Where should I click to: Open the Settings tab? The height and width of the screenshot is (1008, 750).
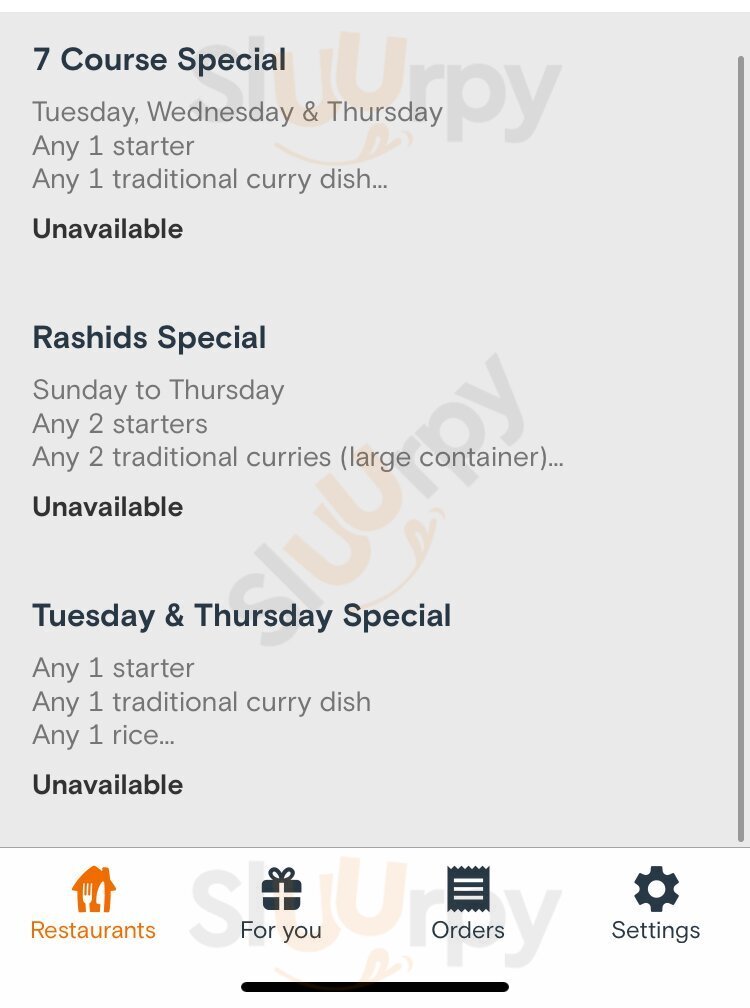(655, 904)
